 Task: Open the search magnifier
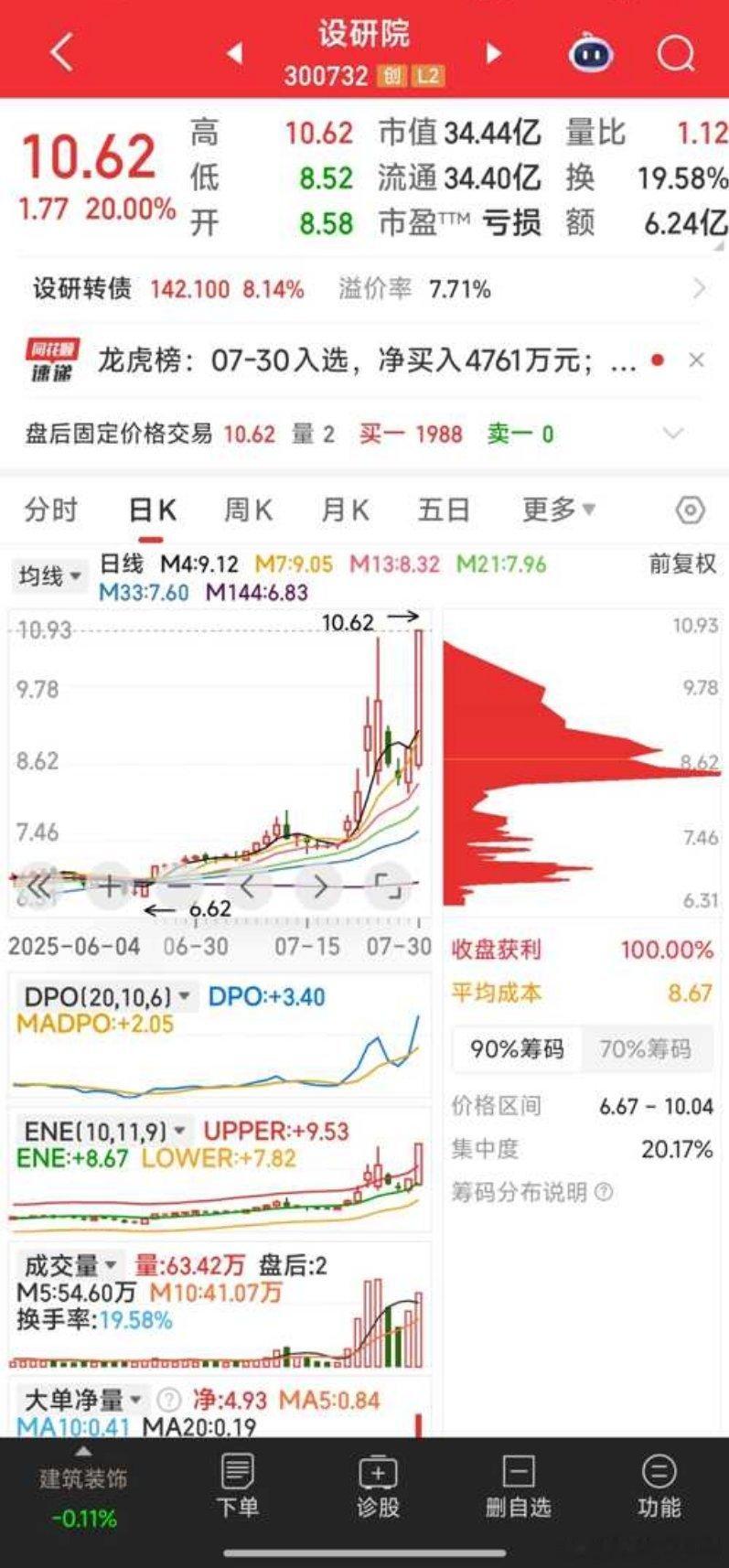pos(675,53)
